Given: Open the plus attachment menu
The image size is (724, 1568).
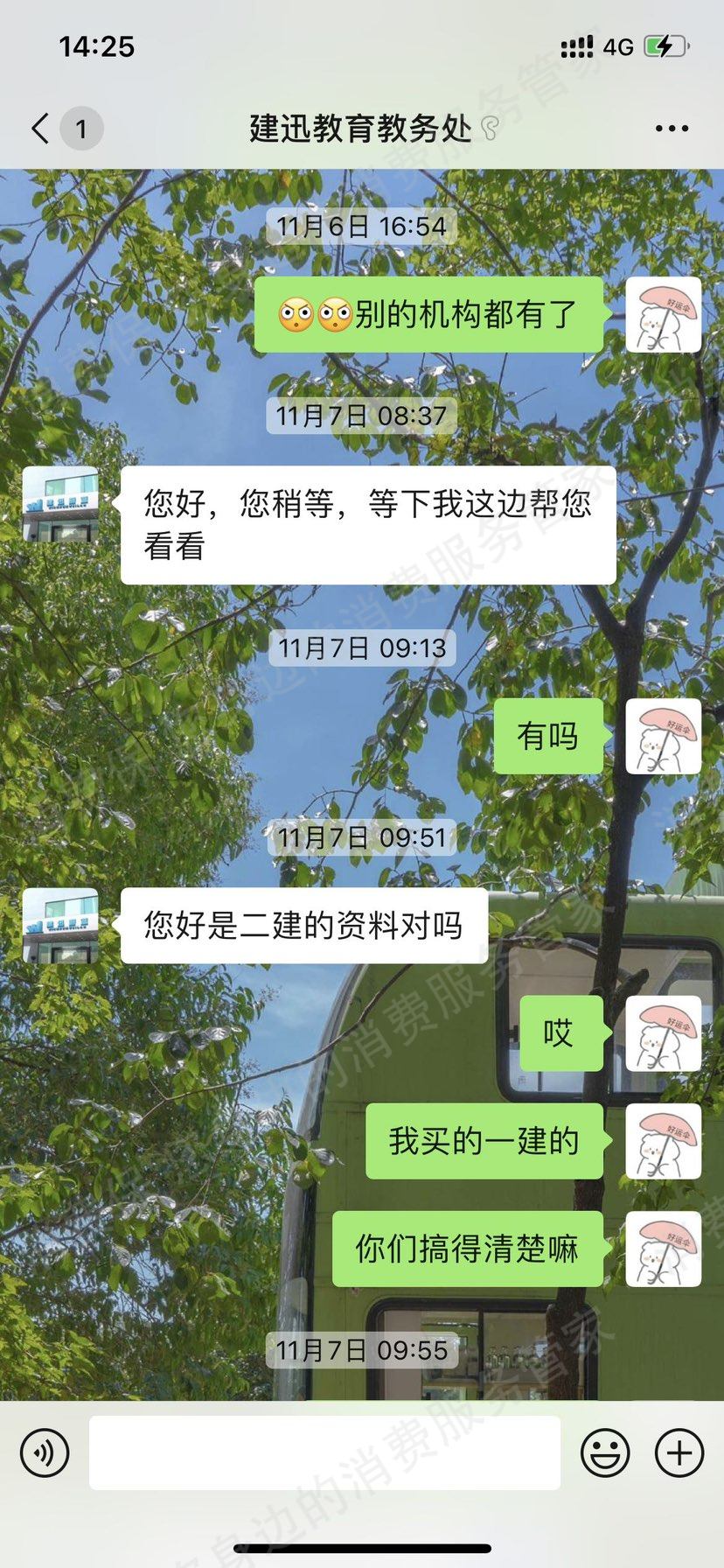Looking at the screenshot, I should (679, 1452).
